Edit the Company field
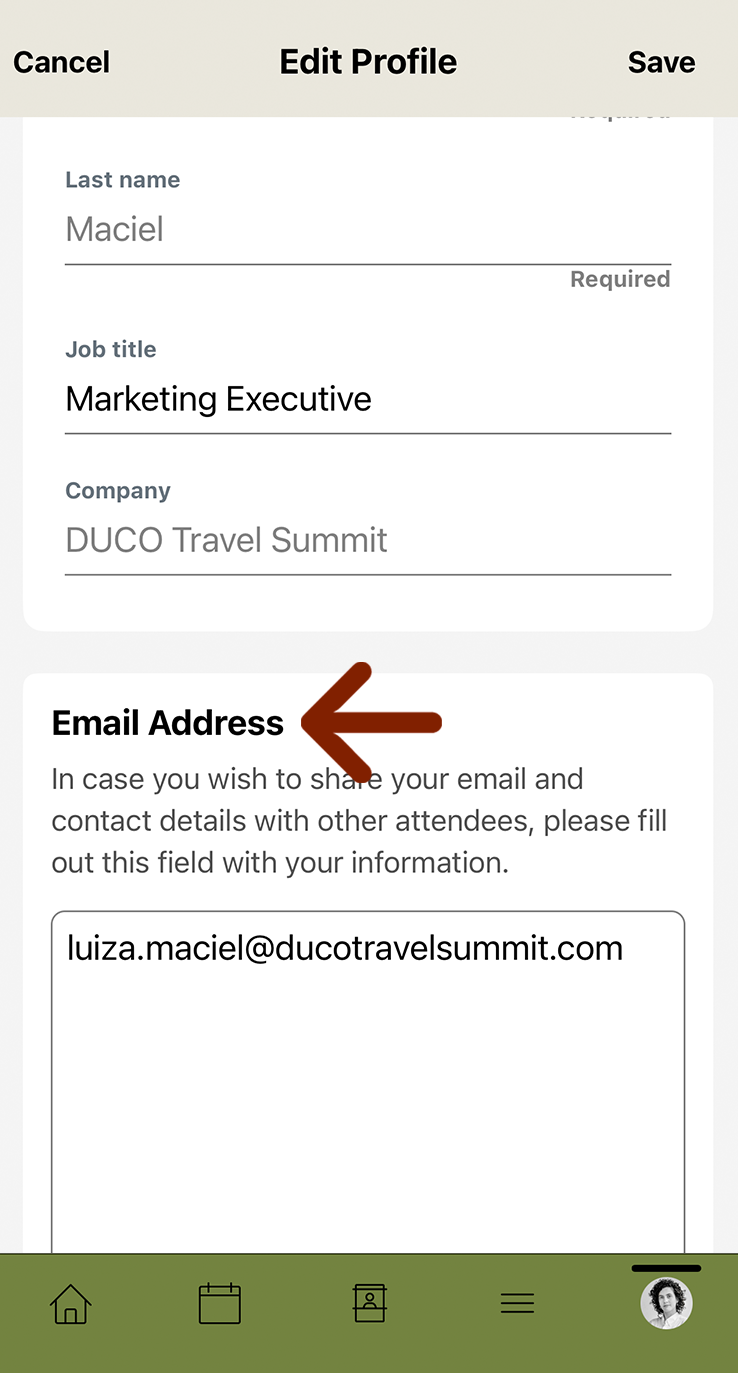Viewport: 738px width, 1373px height. point(368,541)
